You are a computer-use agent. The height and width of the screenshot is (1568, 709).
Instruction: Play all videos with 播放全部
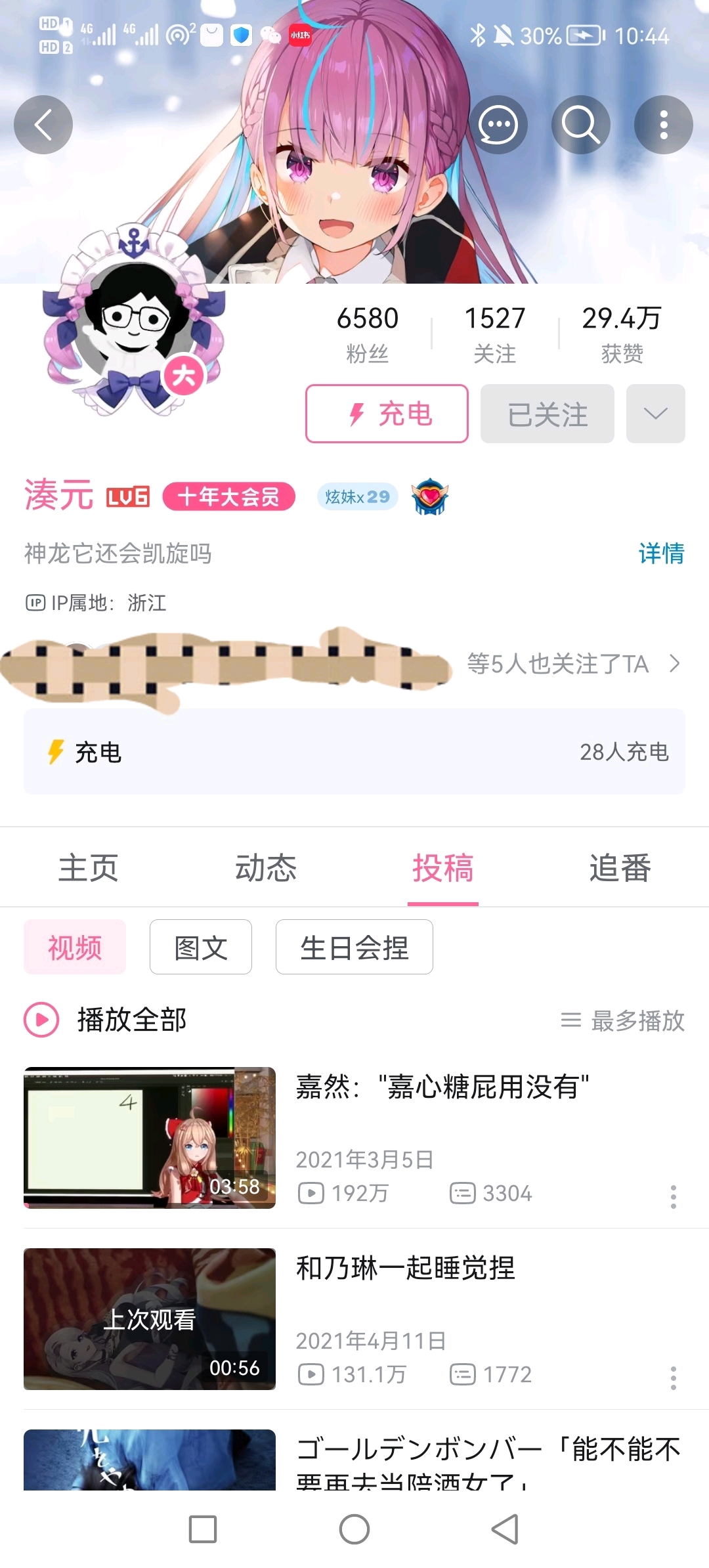tap(106, 1020)
